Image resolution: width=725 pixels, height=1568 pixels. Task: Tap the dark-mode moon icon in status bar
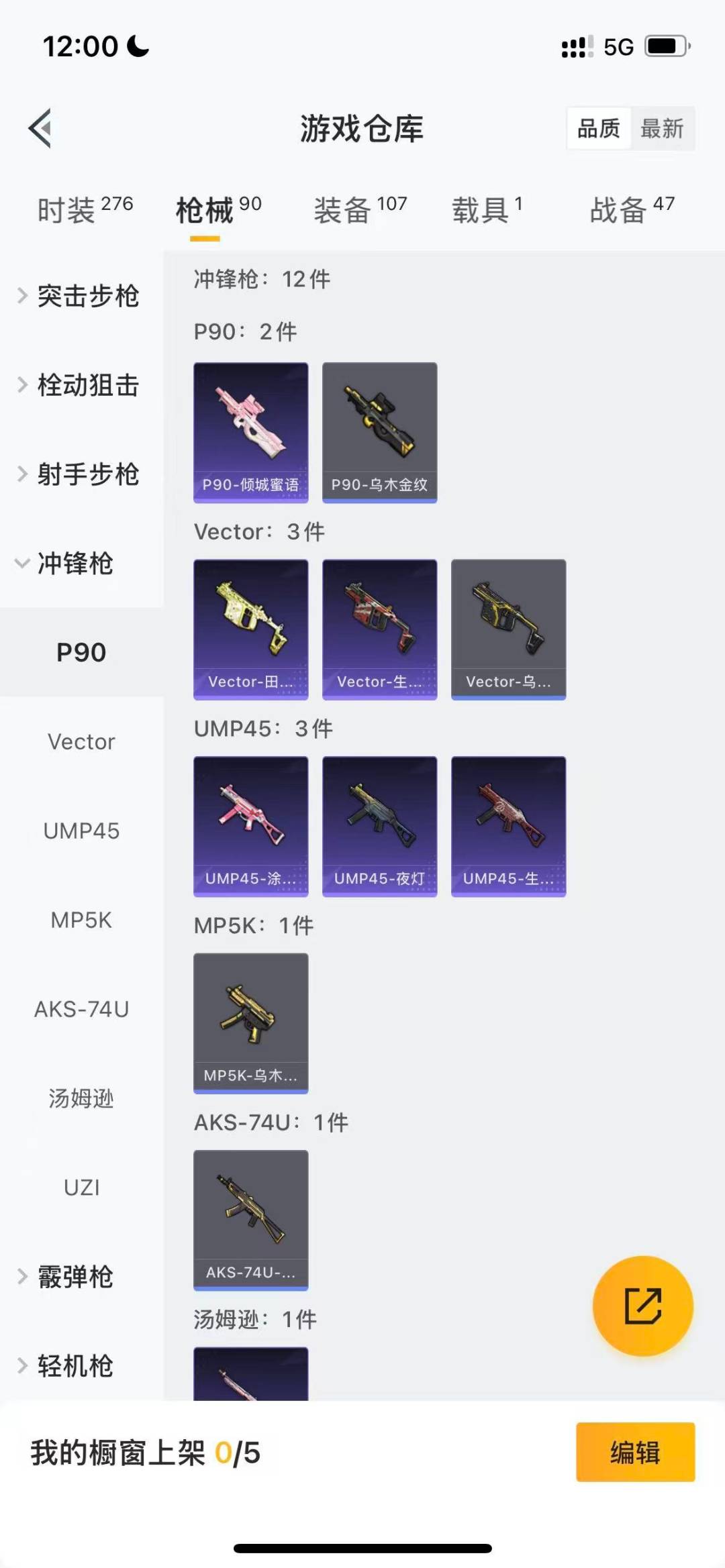tap(136, 46)
